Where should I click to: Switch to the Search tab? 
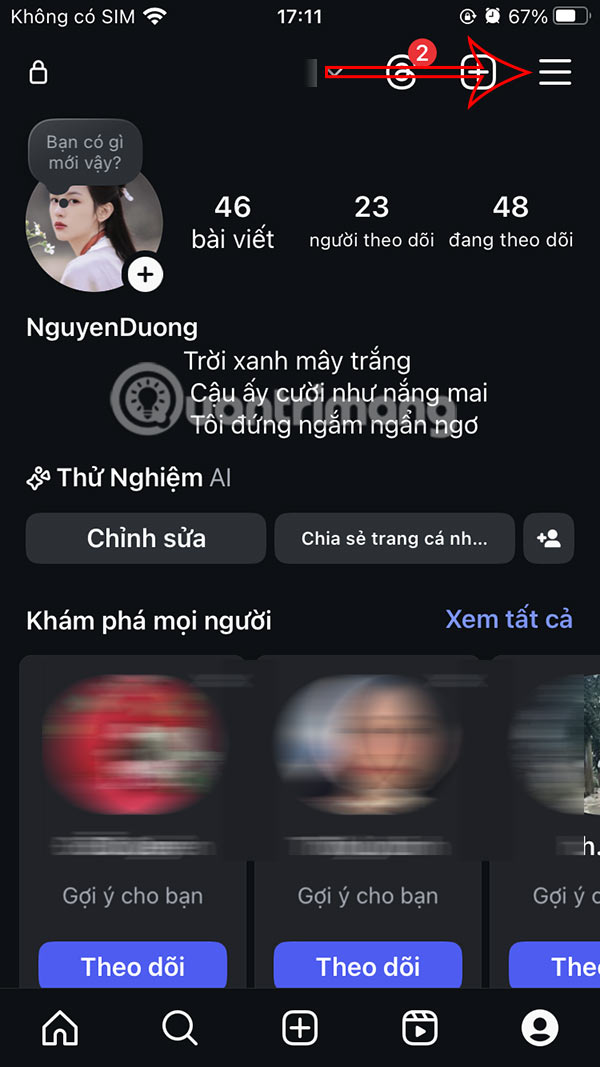[x=180, y=1027]
